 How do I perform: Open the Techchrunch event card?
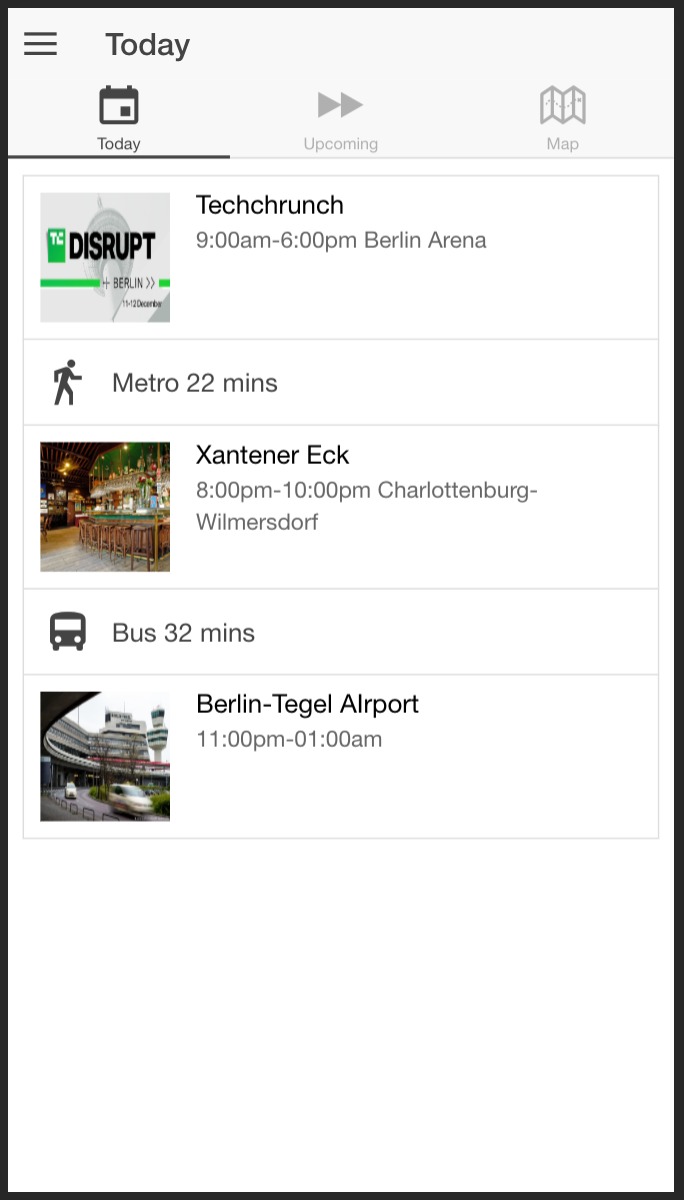point(341,257)
